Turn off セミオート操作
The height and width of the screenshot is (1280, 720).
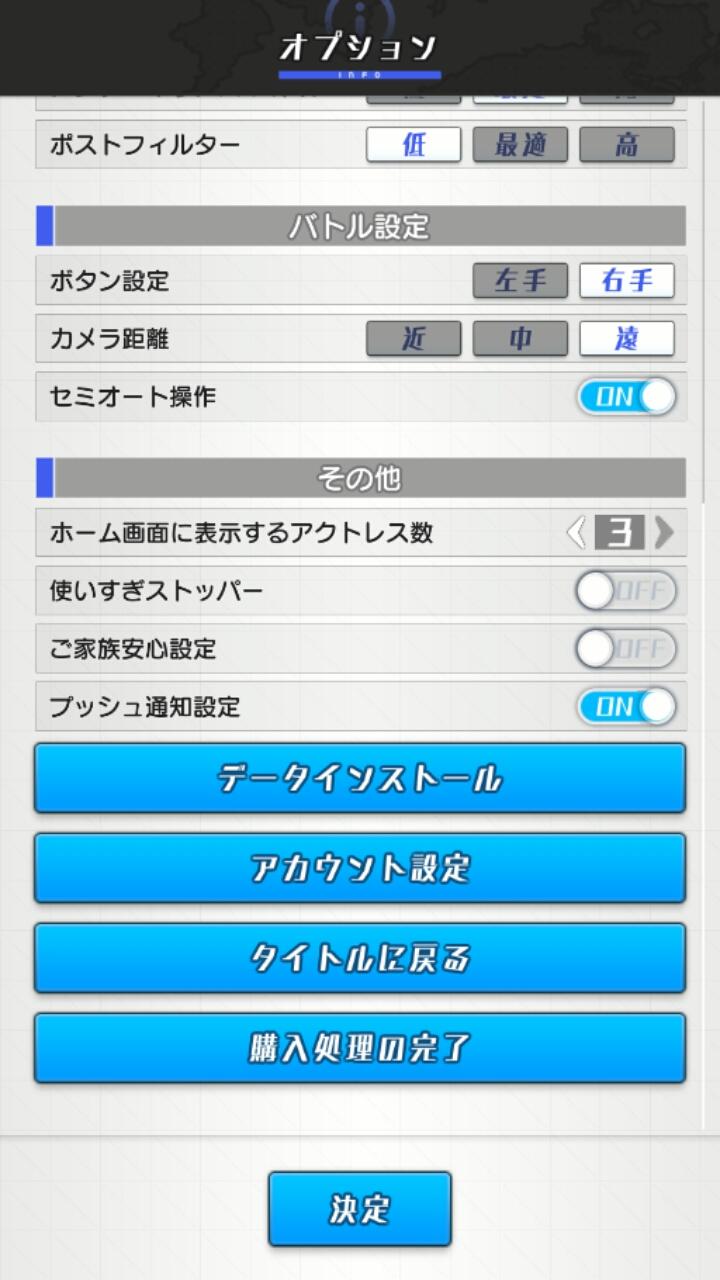coord(626,397)
